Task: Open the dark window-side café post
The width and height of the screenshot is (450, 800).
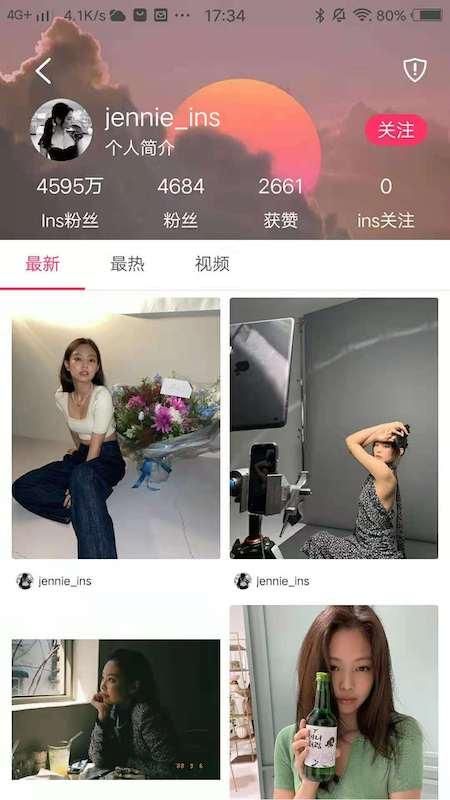Action: 116,709
